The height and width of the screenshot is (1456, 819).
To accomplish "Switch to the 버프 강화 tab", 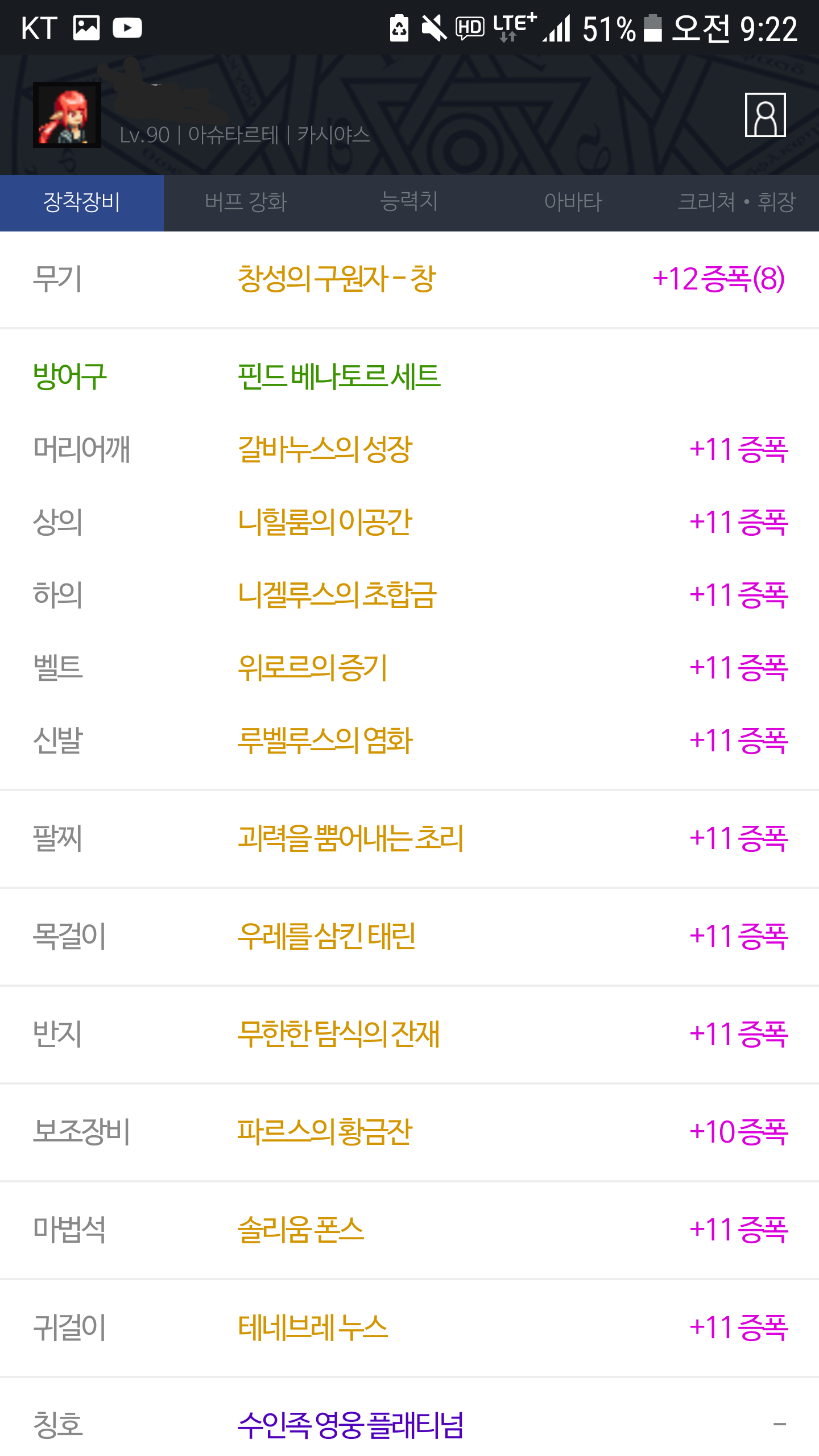I will pos(246,202).
